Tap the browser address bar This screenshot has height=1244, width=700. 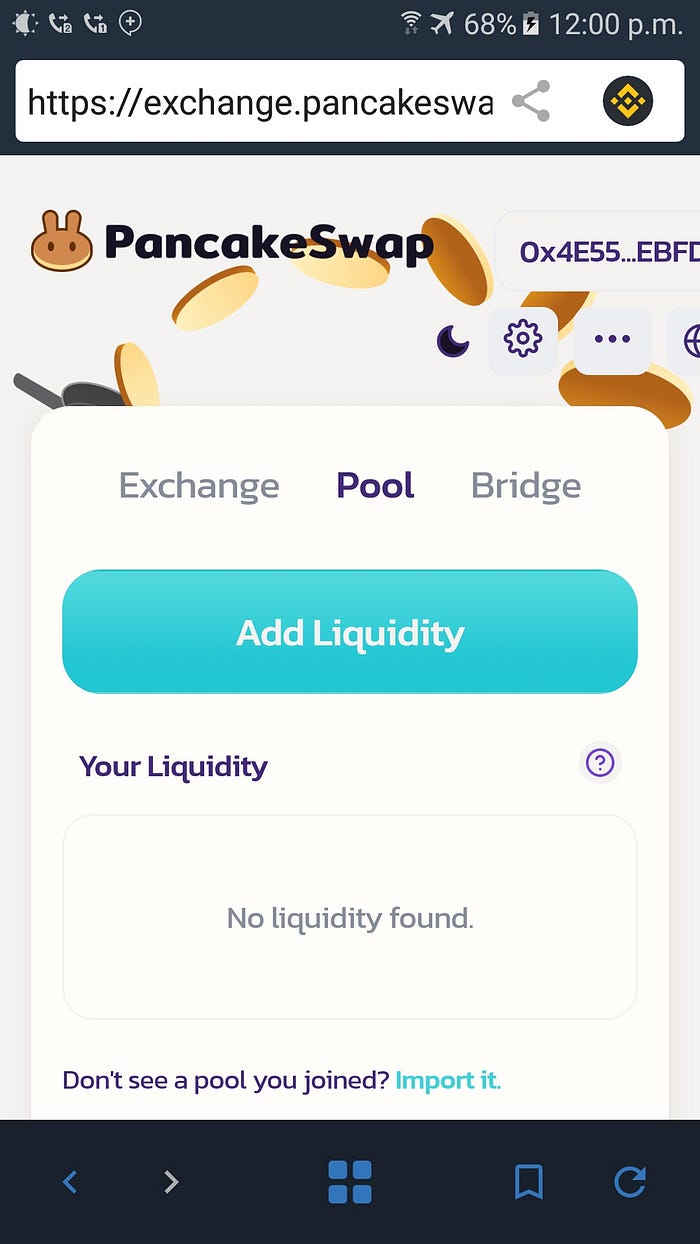tap(260, 102)
